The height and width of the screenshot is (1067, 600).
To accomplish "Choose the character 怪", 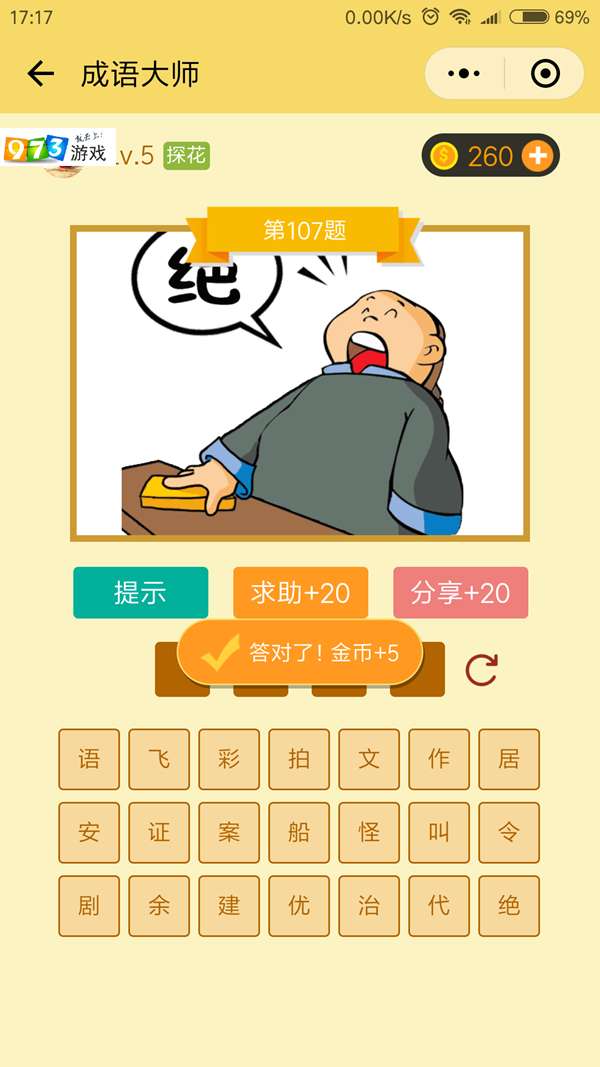I will [x=369, y=832].
